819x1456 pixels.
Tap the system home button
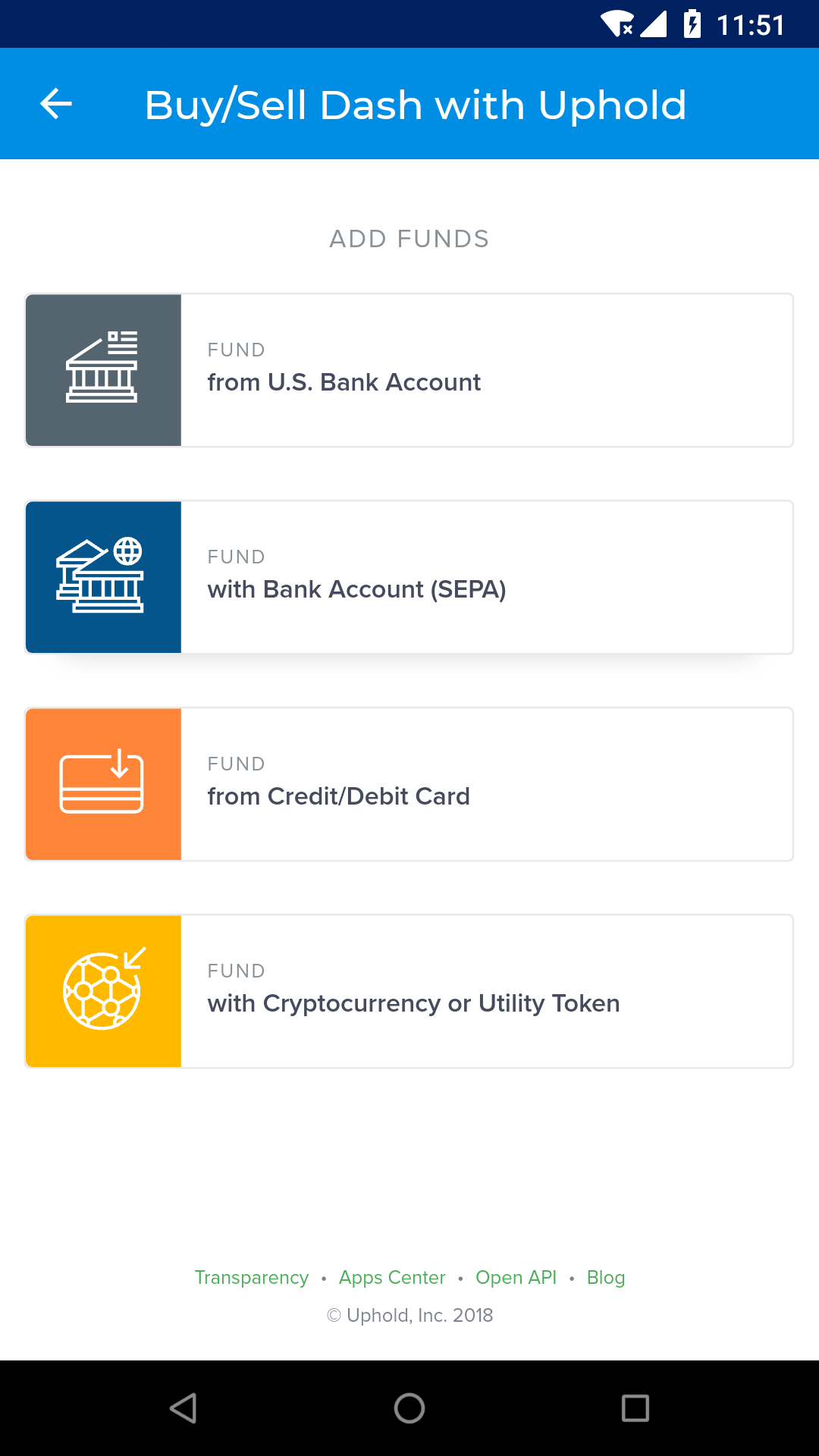pos(409,1408)
